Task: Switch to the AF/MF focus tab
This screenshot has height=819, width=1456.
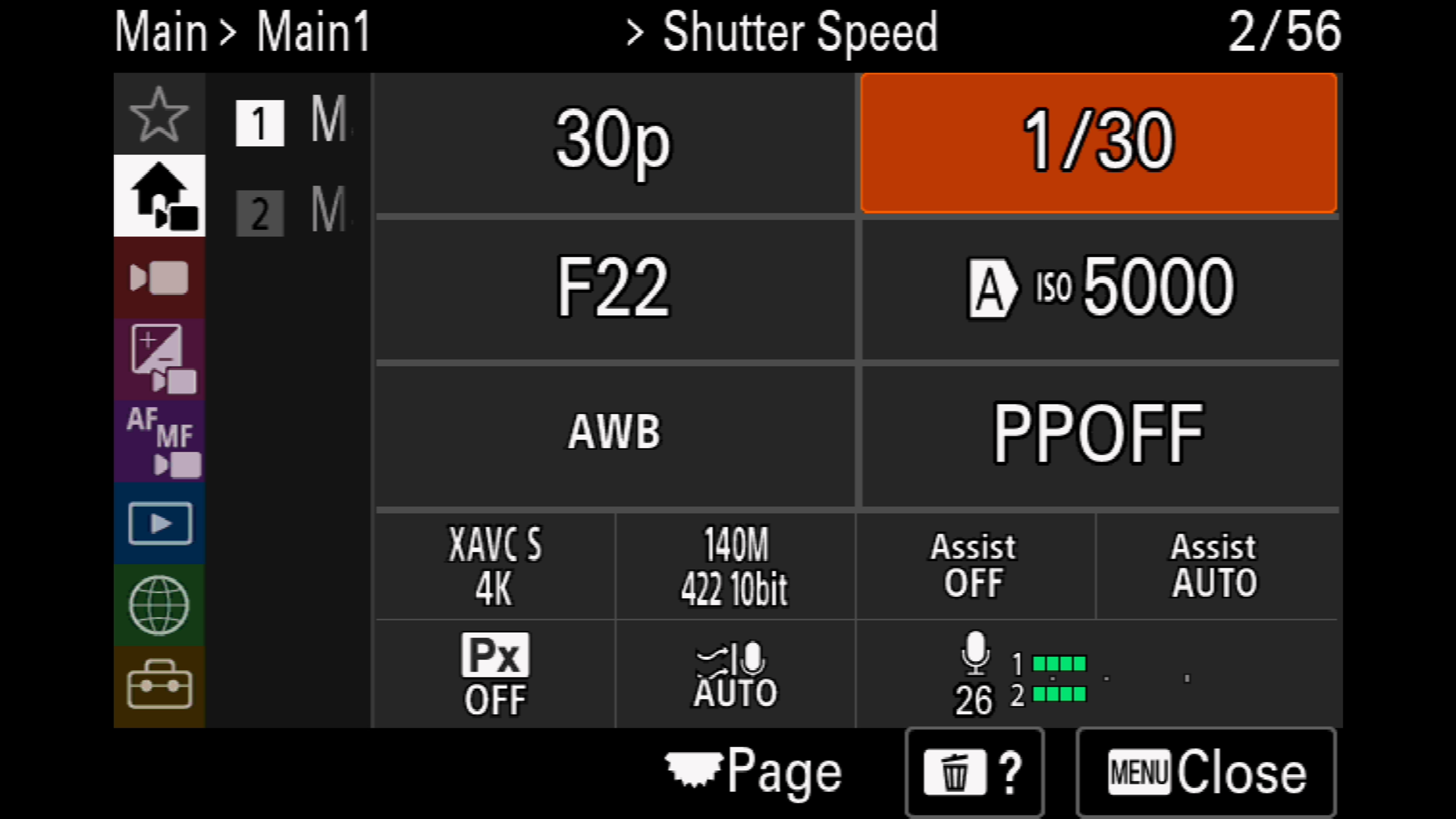Action: click(x=159, y=441)
